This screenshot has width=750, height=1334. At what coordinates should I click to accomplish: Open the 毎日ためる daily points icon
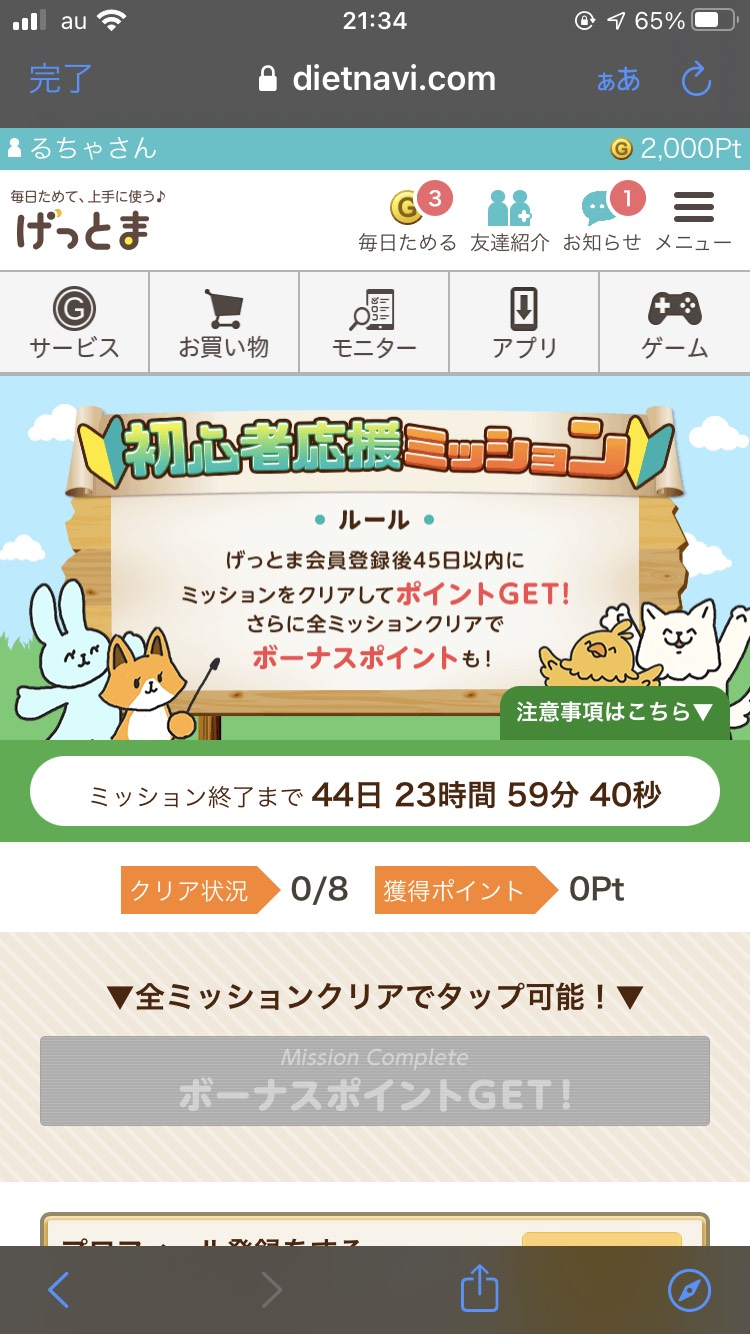click(x=408, y=217)
